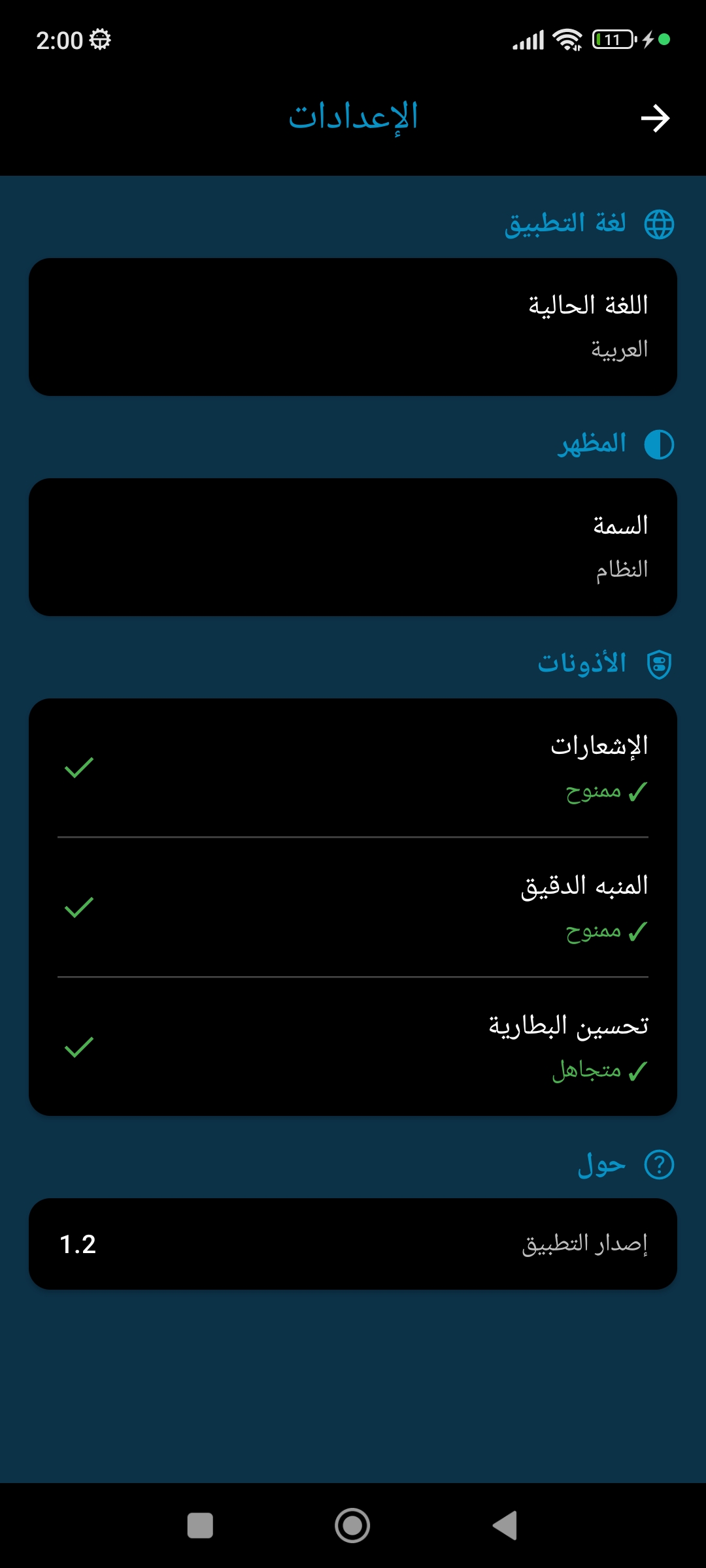Image resolution: width=706 pixels, height=1568 pixels.
Task: Expand the app version row إصدار التطبيق
Action: [353, 1243]
